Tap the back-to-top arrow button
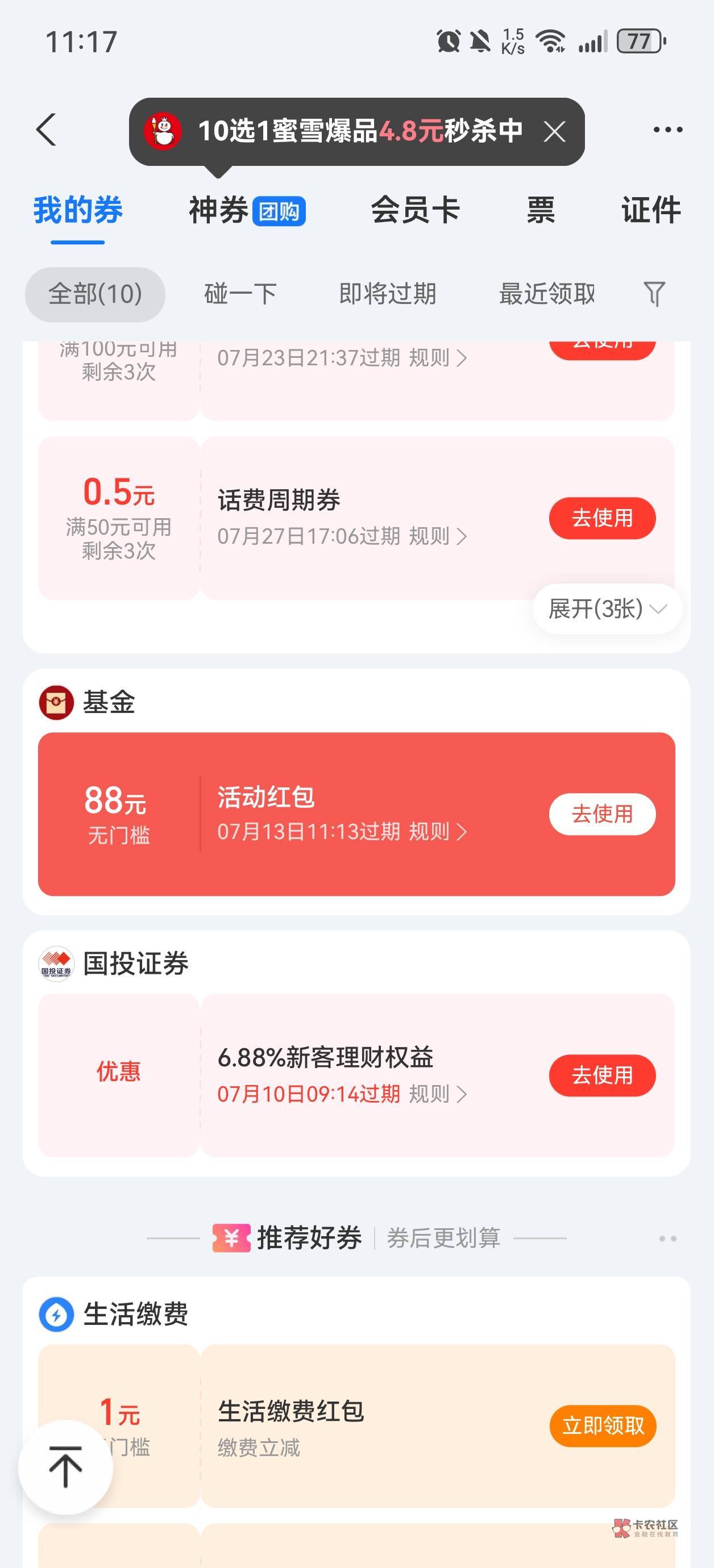Screen dimensions: 714x1568 pyautogui.click(x=66, y=1467)
